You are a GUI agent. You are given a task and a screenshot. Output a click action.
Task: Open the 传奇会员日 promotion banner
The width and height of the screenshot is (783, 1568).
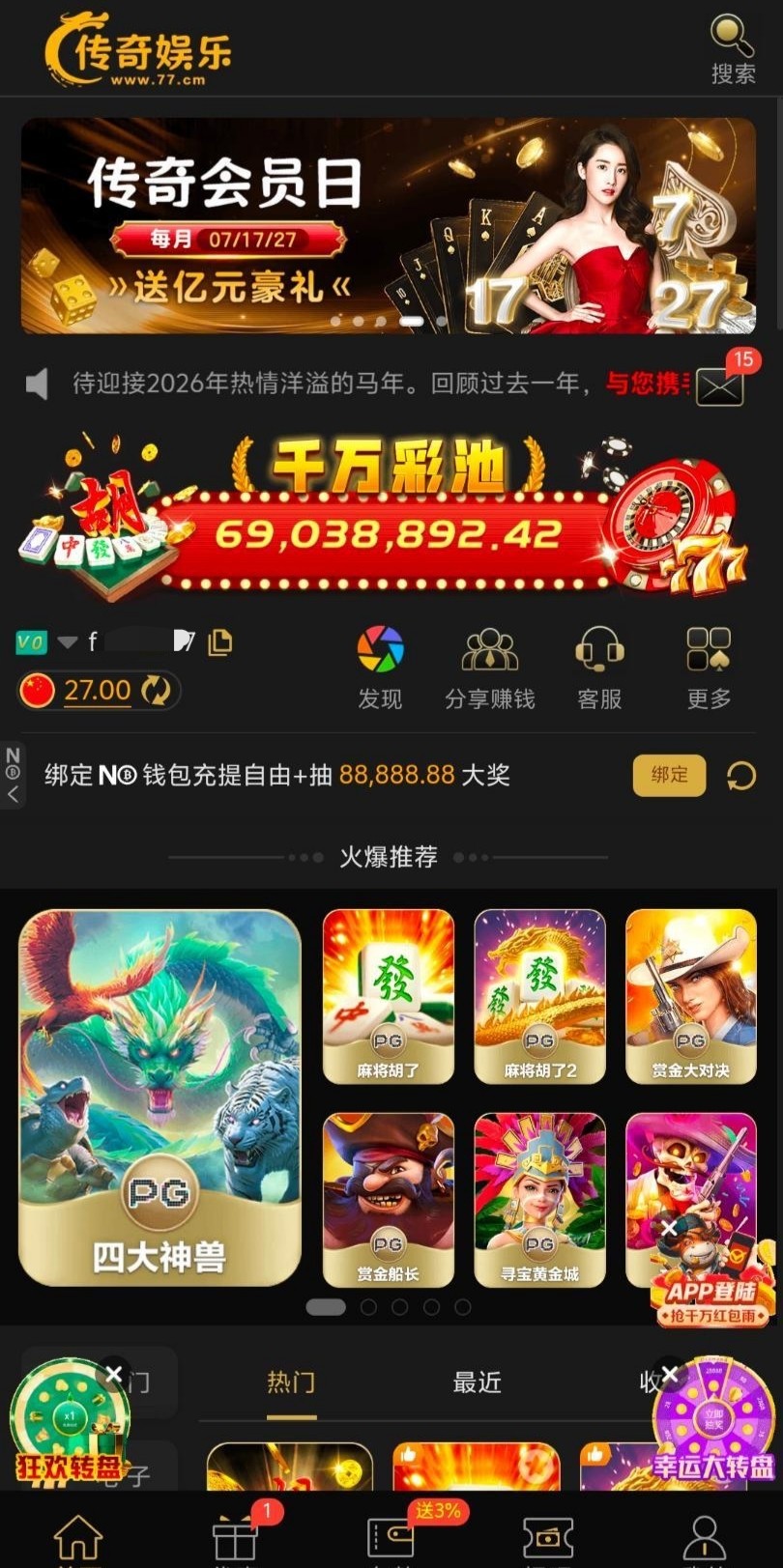coord(388,225)
